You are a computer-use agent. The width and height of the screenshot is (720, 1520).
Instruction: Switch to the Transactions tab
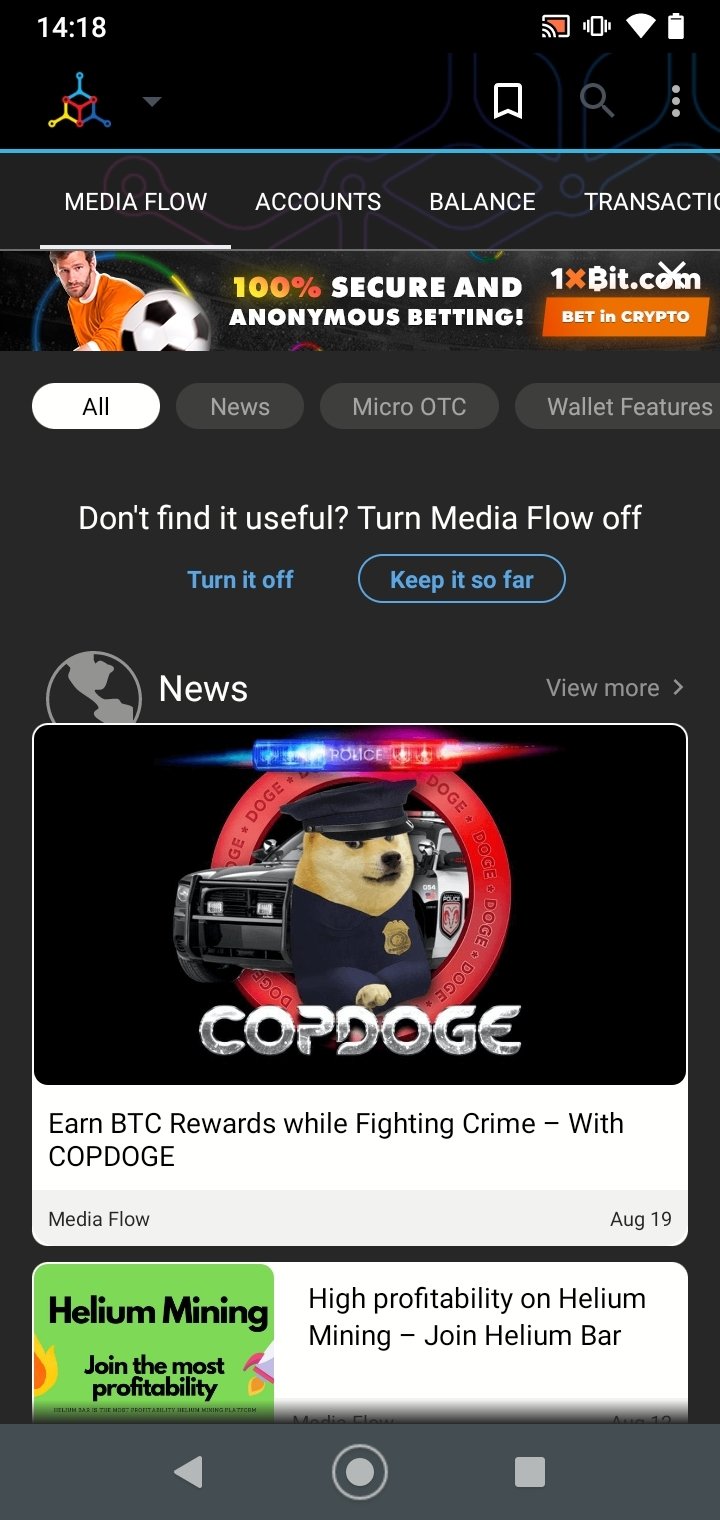(x=650, y=202)
